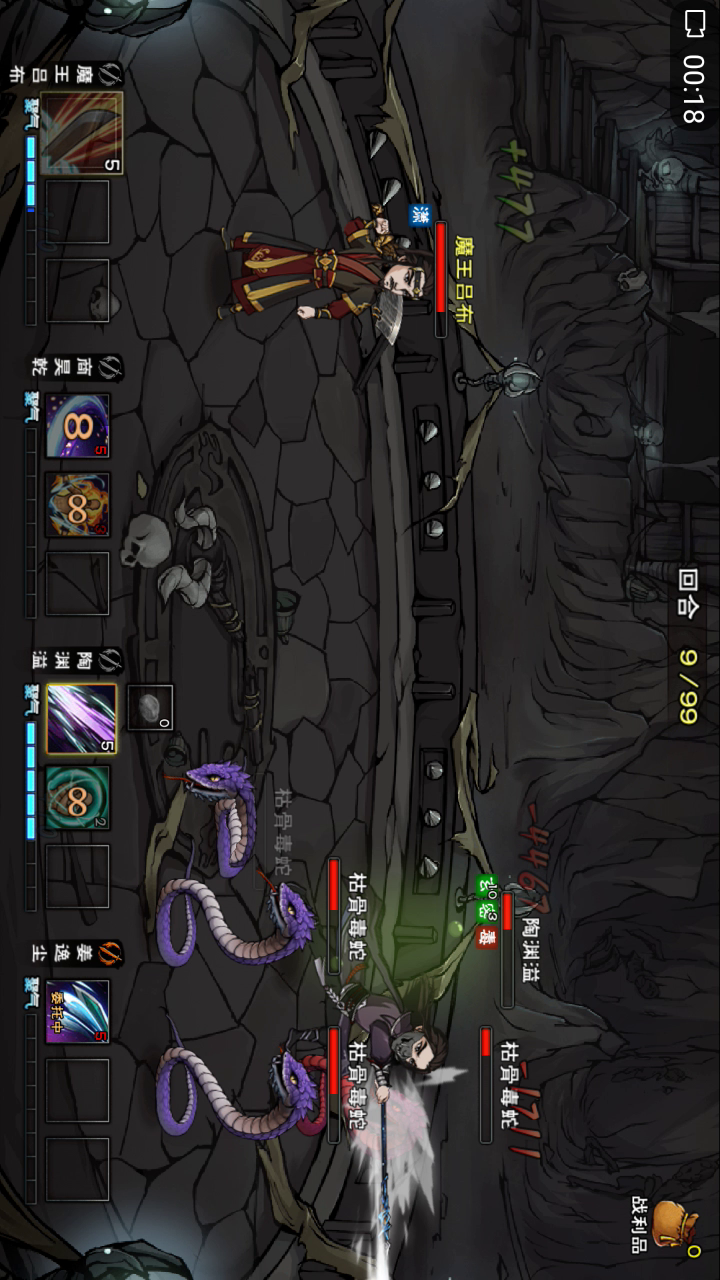
Task: Select 商昊乾's first purple skill icon
Action: (x=78, y=426)
